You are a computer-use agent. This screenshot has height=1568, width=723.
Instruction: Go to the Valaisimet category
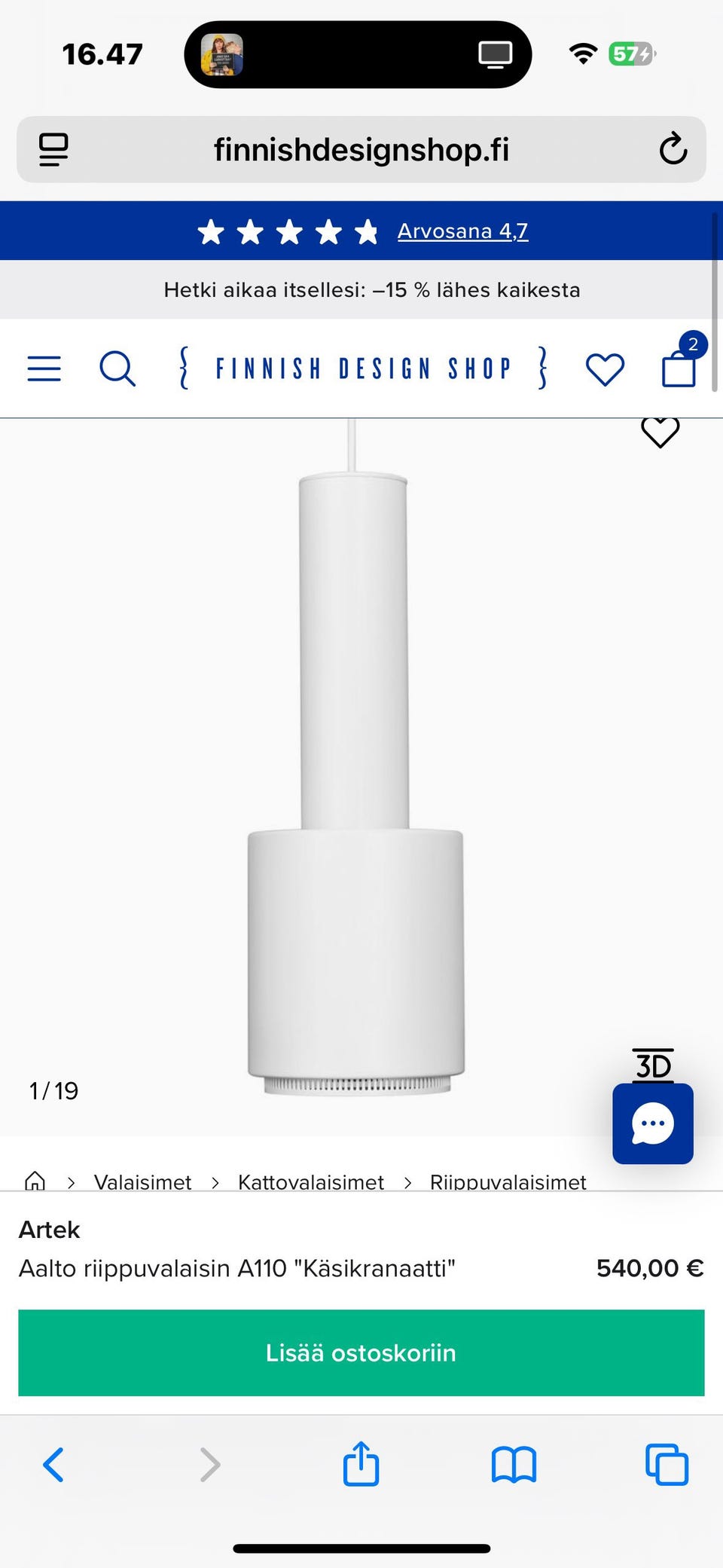click(142, 1181)
